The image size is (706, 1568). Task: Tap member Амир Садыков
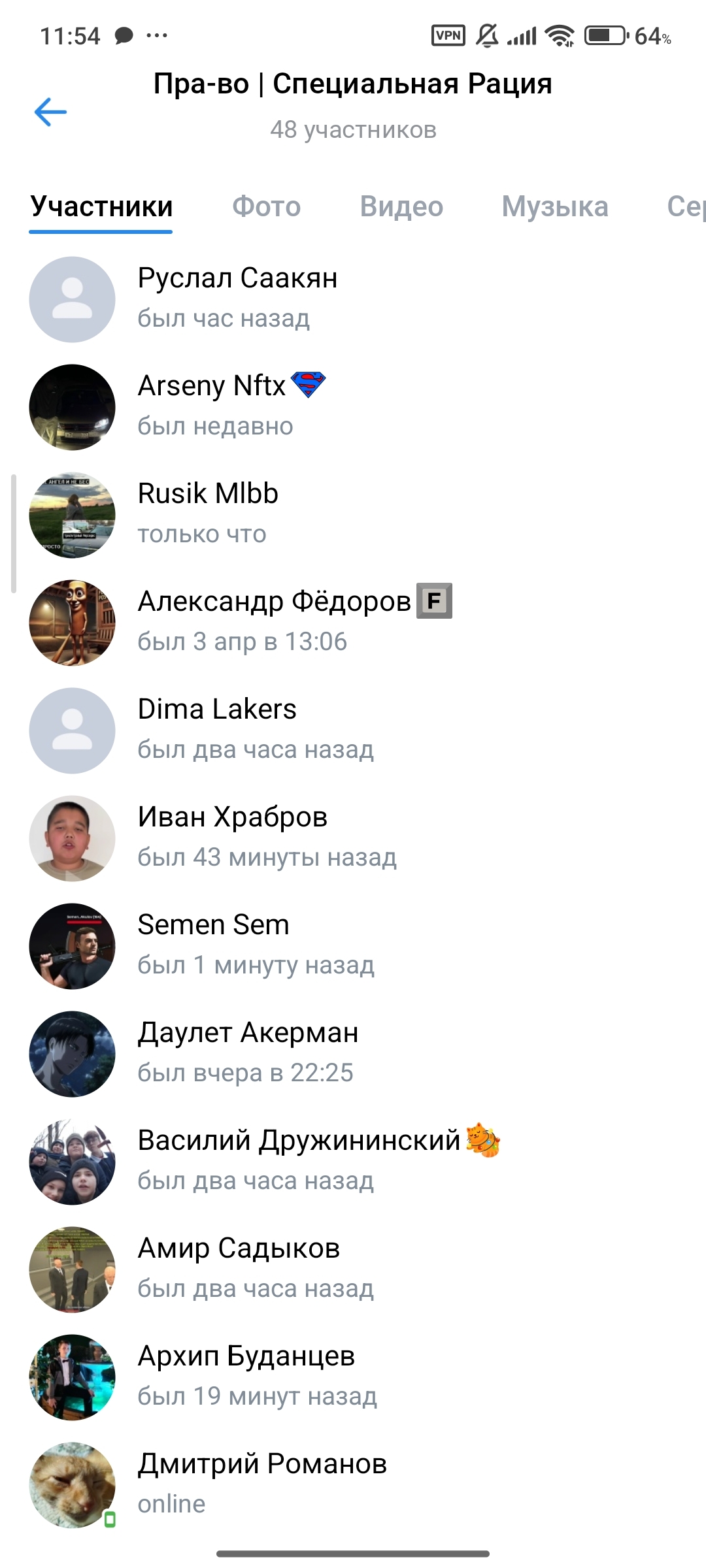tap(239, 1268)
